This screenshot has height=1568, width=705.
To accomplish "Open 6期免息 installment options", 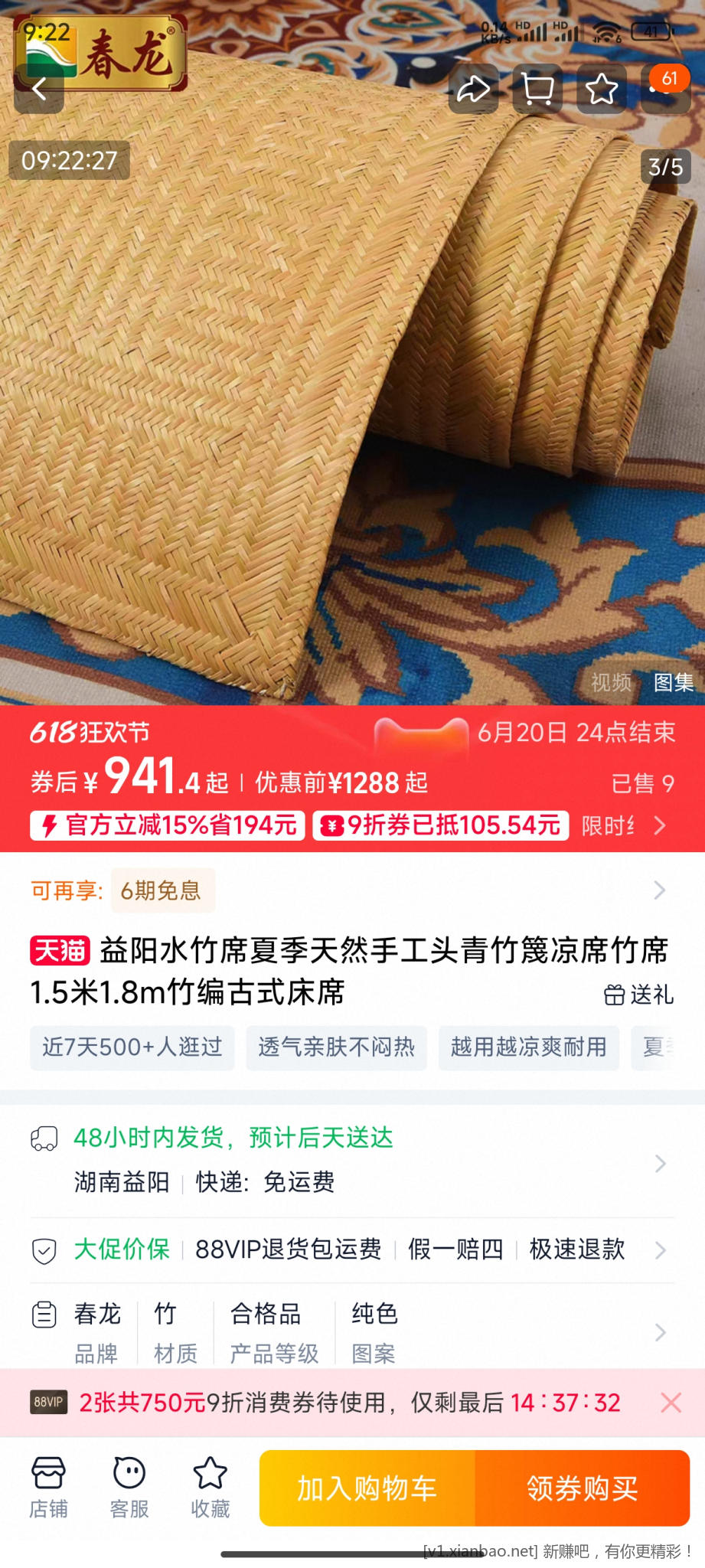I will click(162, 890).
